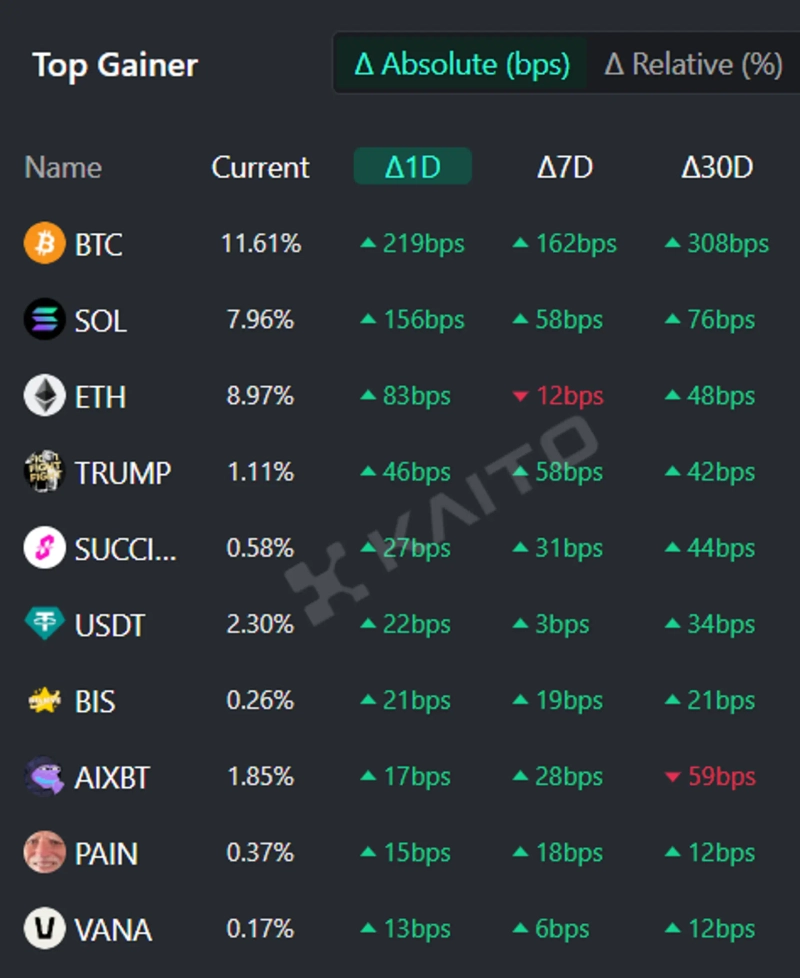Sort by the Δ30D column
The height and width of the screenshot is (978, 800).
click(x=716, y=167)
